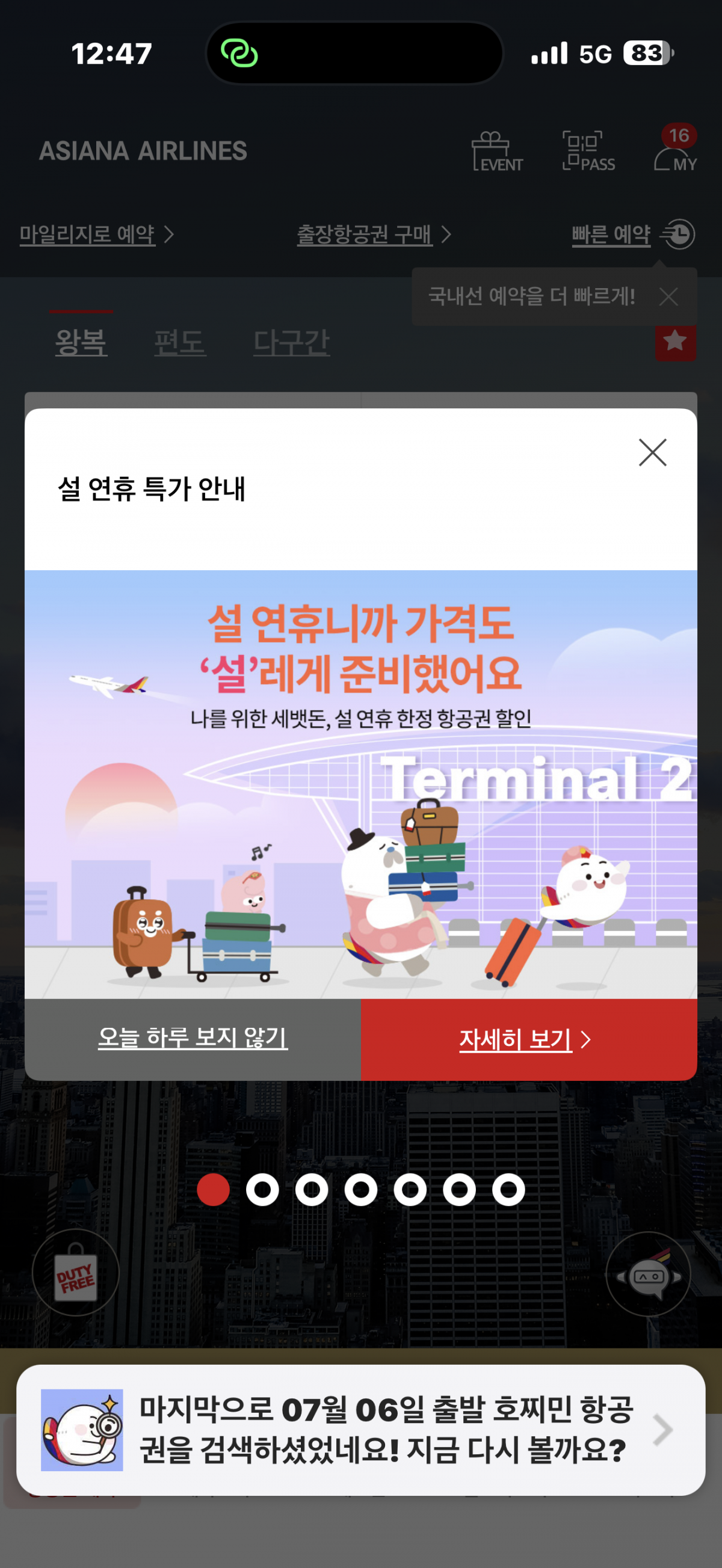This screenshot has width=722, height=1568.
Task: Open 출장항공권 구매 link
Action: point(372,235)
